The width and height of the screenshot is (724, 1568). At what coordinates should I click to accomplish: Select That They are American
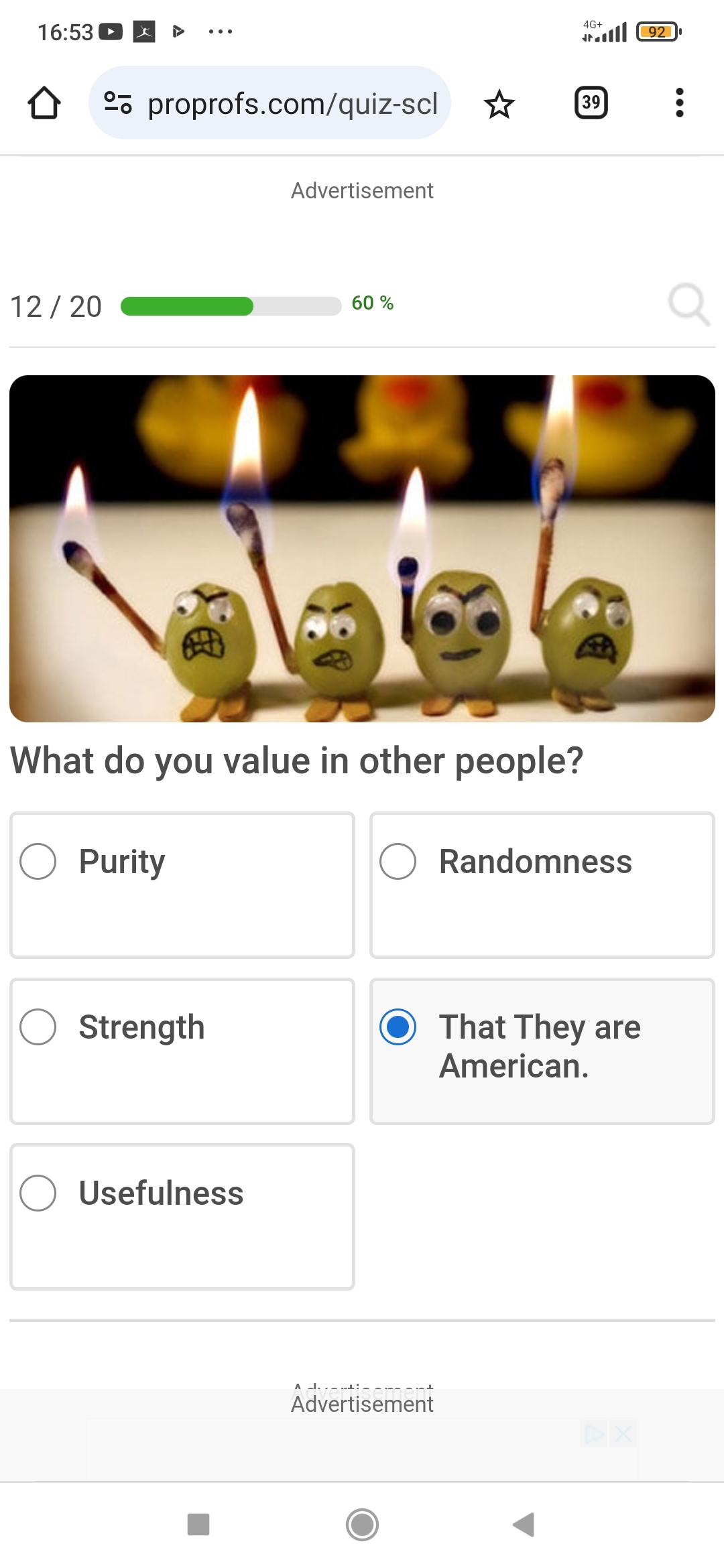tap(542, 1051)
